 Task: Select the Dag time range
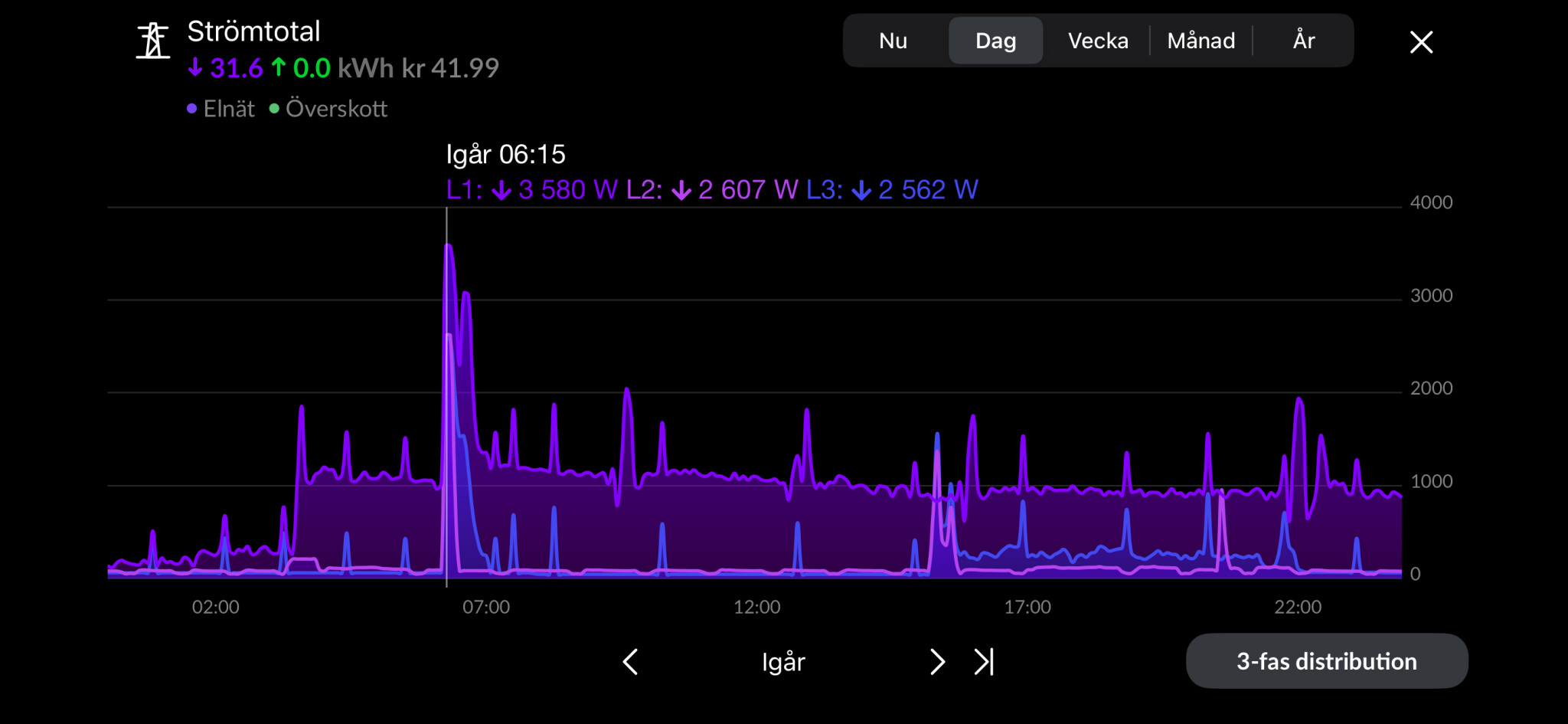tap(995, 41)
